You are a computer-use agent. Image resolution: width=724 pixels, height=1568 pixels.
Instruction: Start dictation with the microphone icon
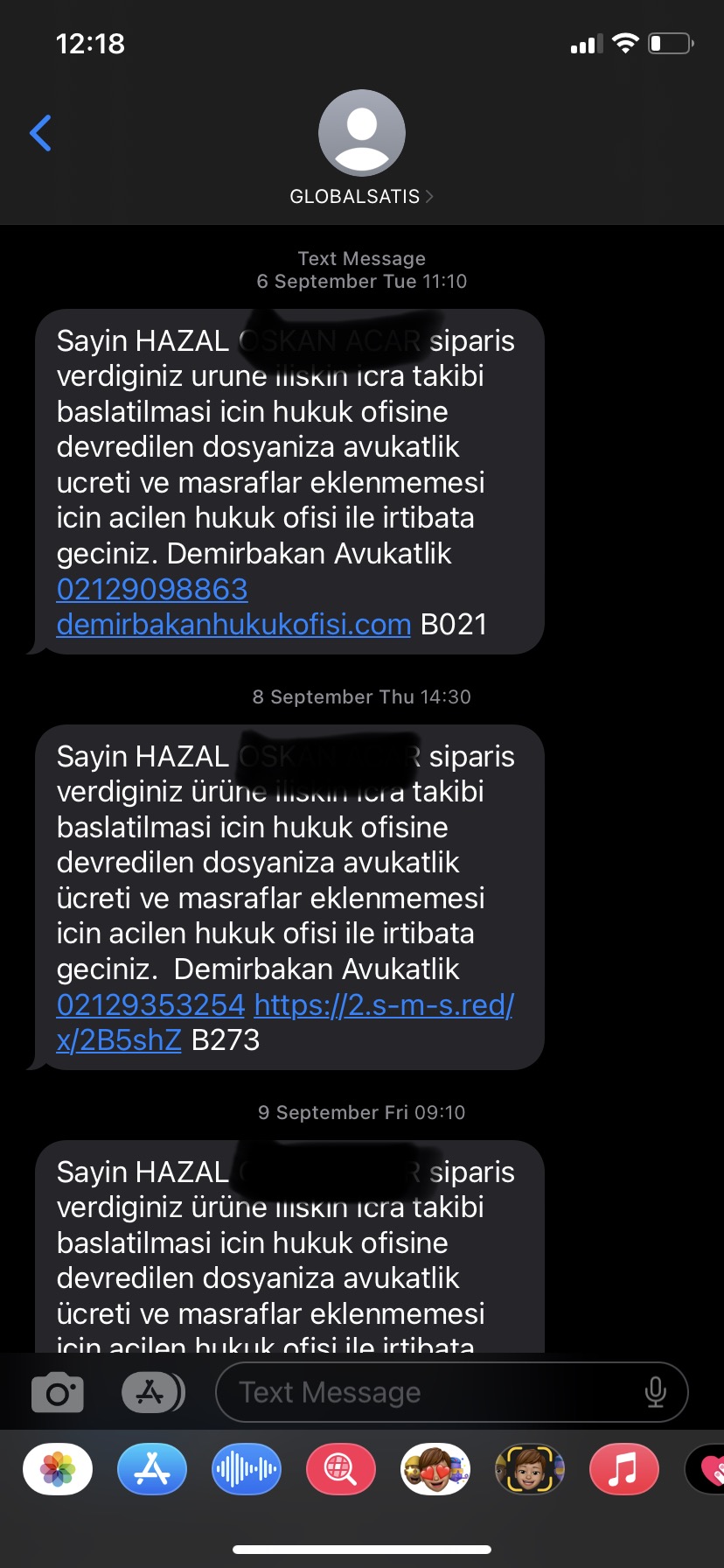coord(655,1392)
